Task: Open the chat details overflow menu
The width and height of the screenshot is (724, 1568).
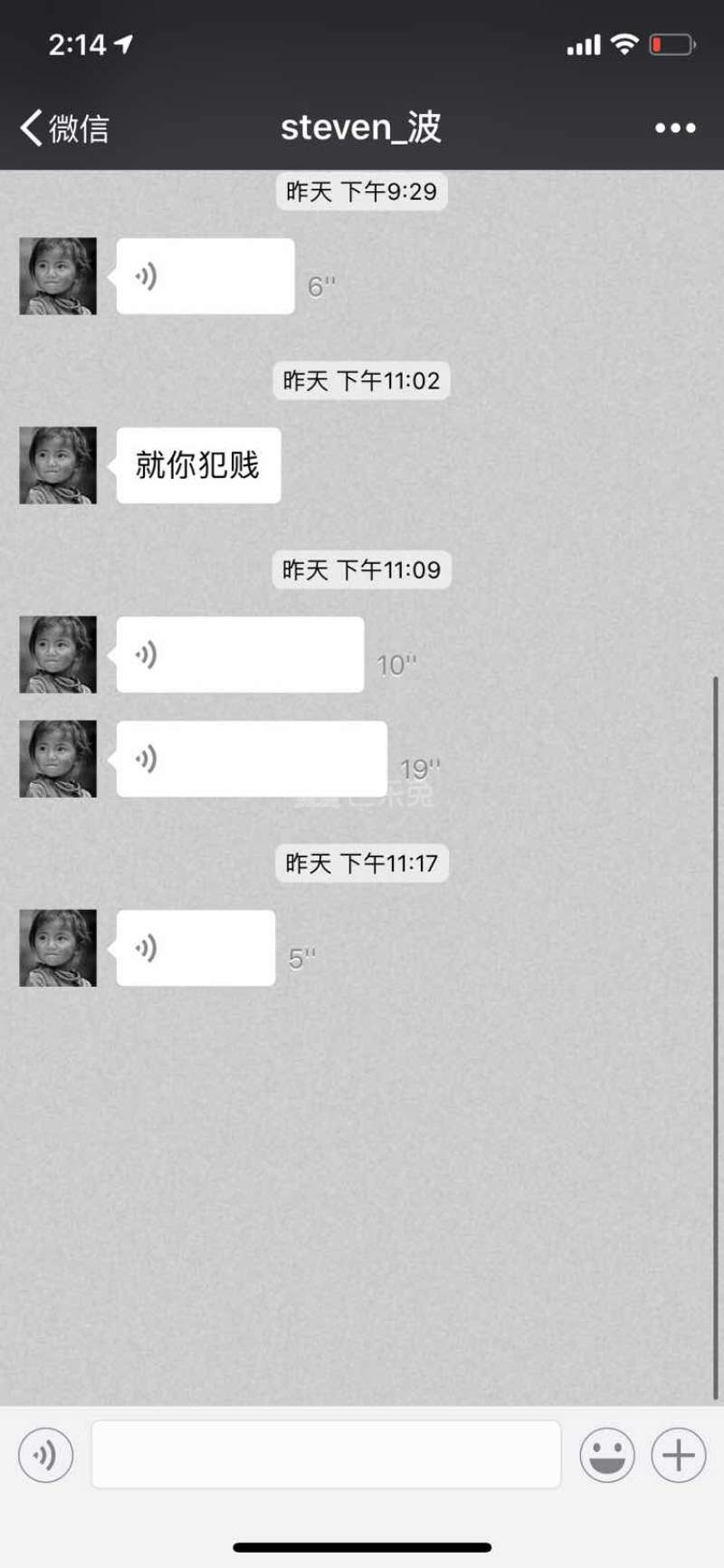Action: pos(675,128)
